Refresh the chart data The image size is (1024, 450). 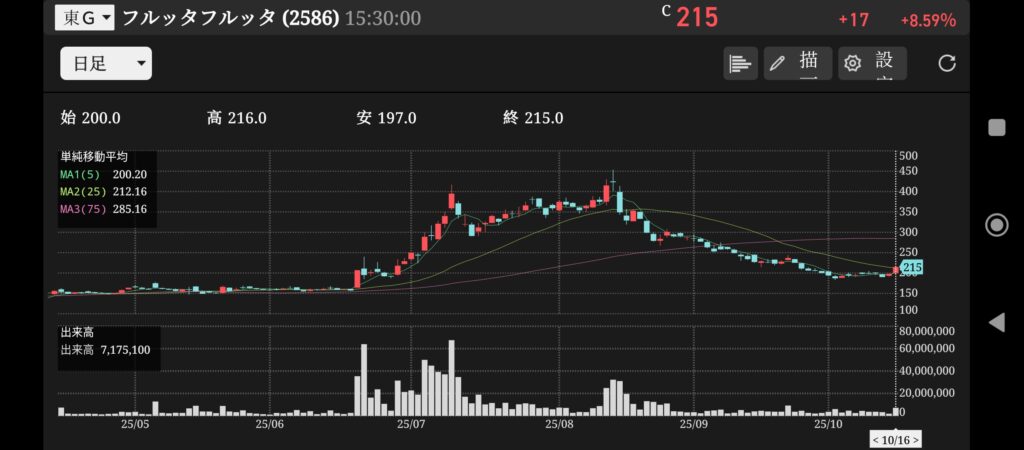pos(947,64)
